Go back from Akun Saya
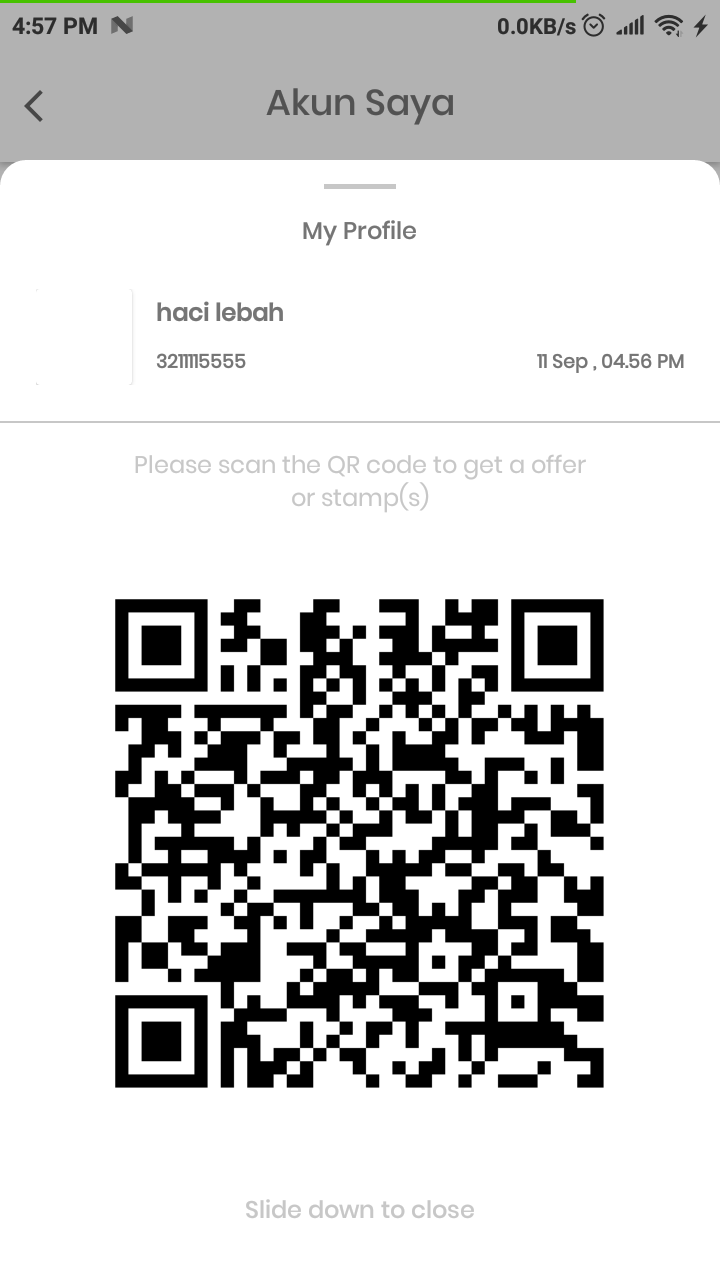 click(x=35, y=105)
